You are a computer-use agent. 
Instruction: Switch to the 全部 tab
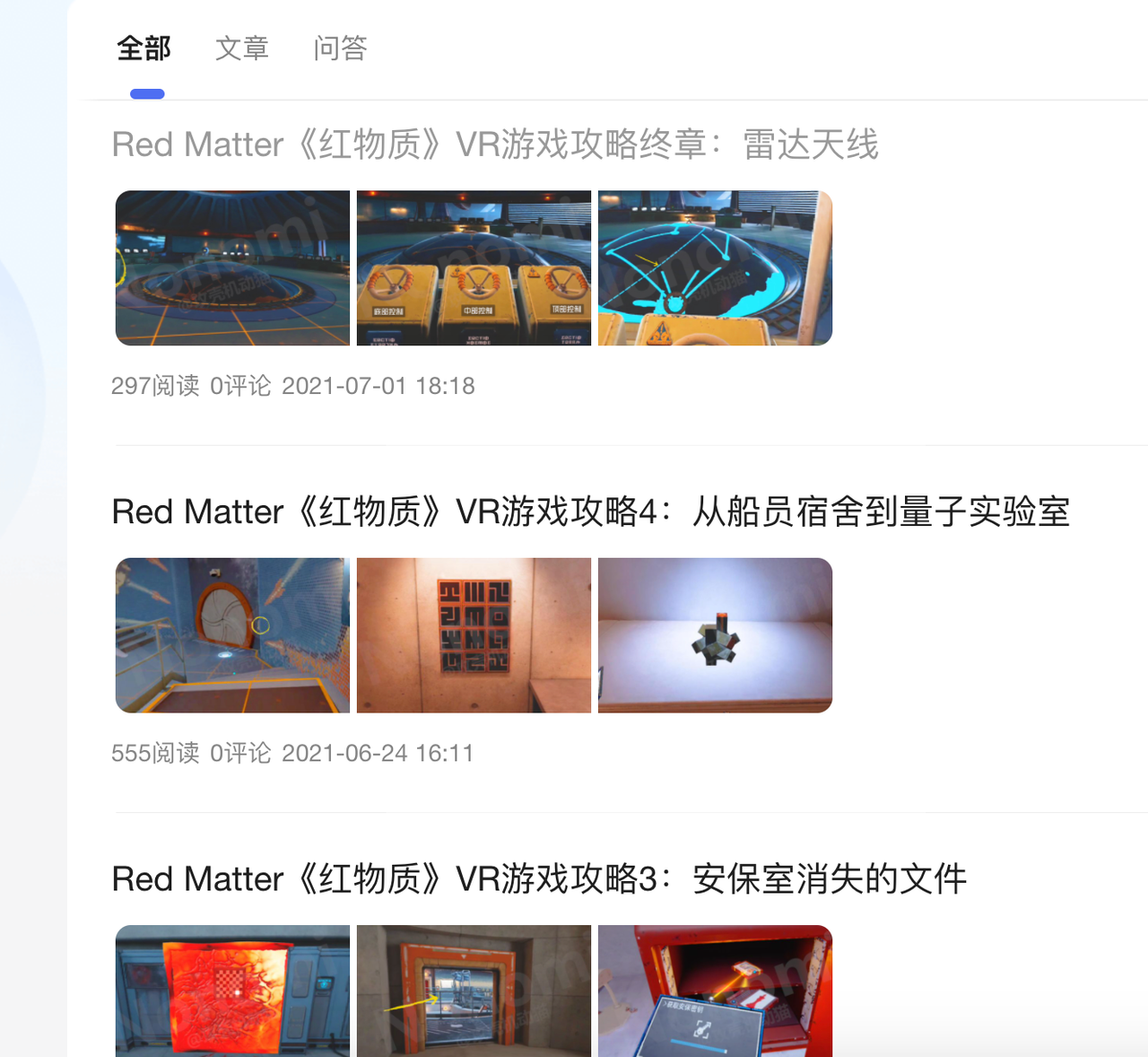pos(143,48)
